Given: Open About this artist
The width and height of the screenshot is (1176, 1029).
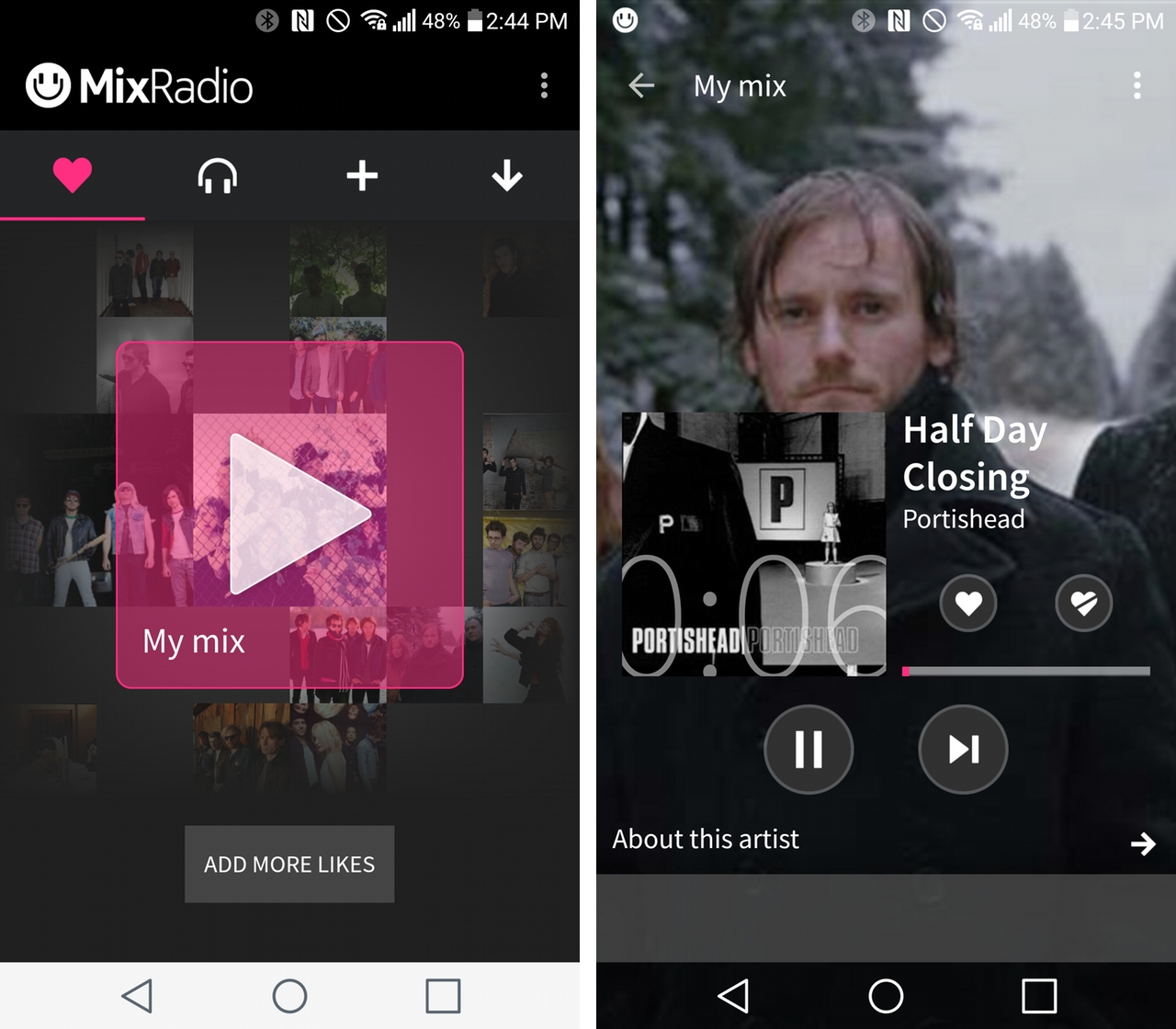Looking at the screenshot, I should (884, 840).
